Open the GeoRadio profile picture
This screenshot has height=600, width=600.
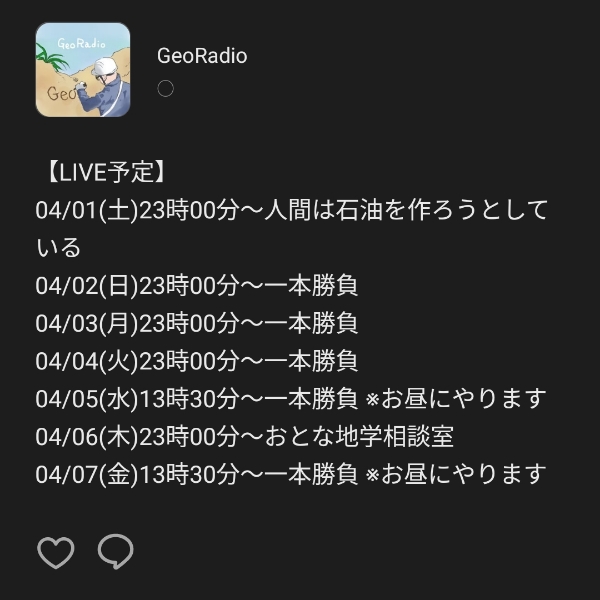point(83,70)
